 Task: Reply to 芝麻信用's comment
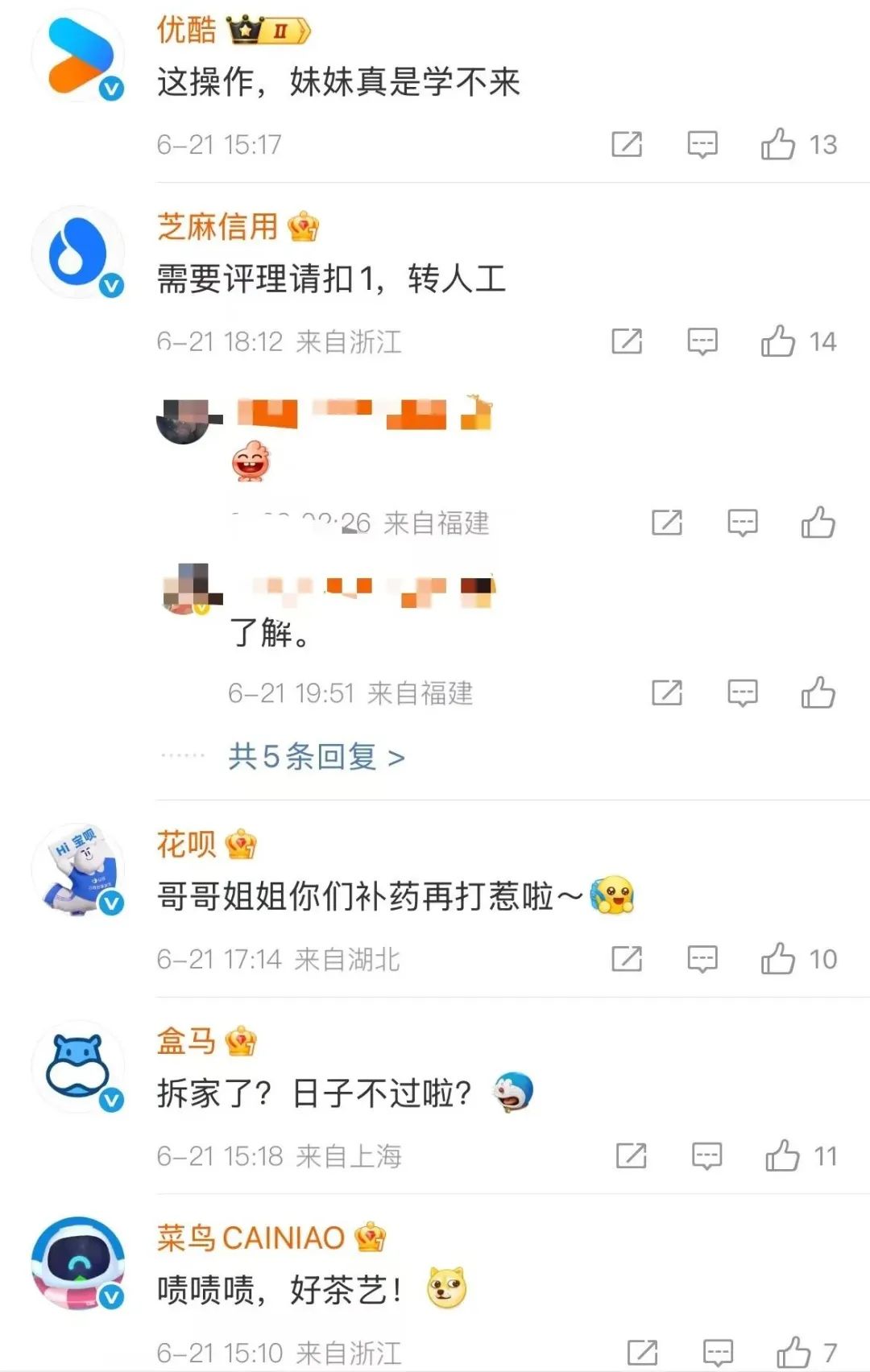click(x=702, y=341)
